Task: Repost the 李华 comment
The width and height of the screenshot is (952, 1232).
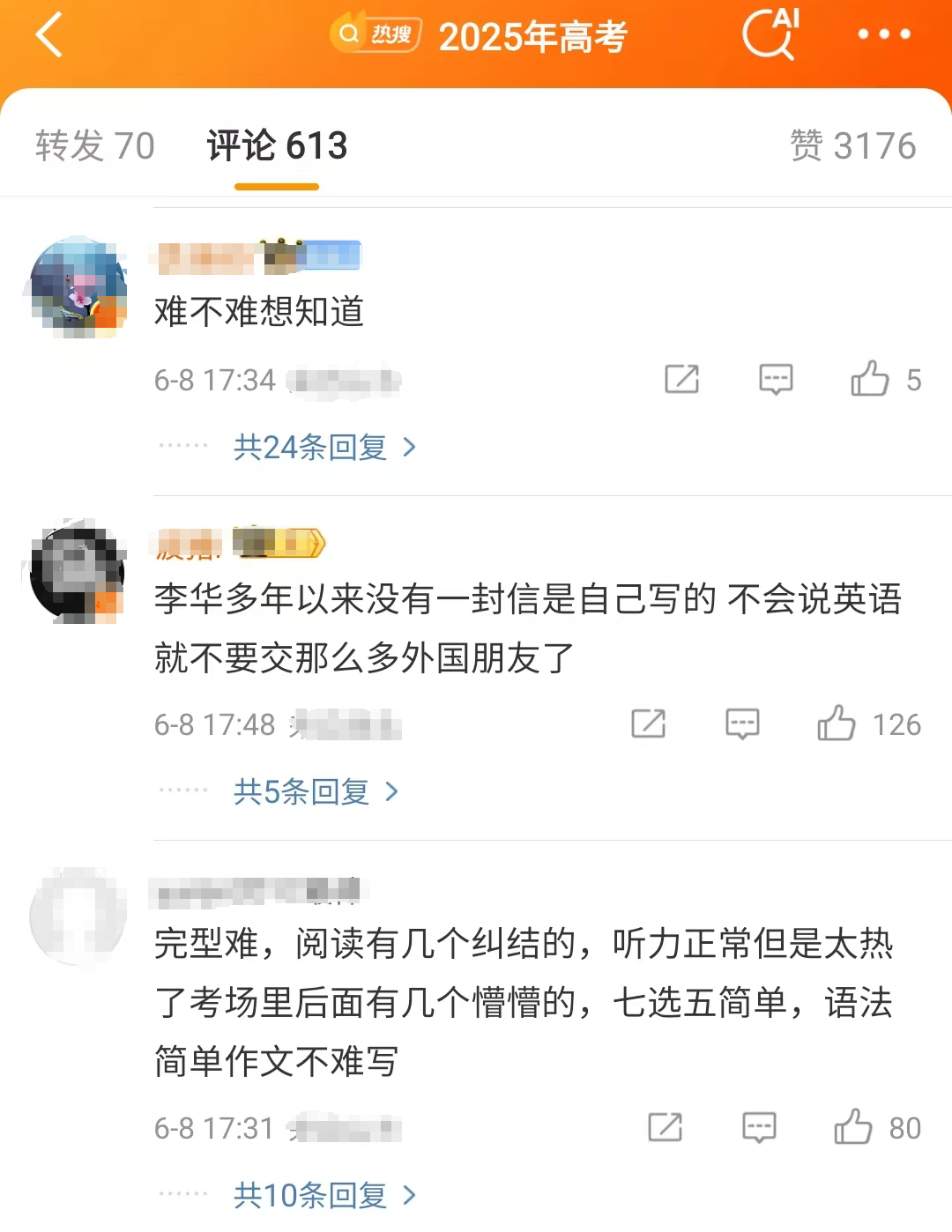Action: 649,724
